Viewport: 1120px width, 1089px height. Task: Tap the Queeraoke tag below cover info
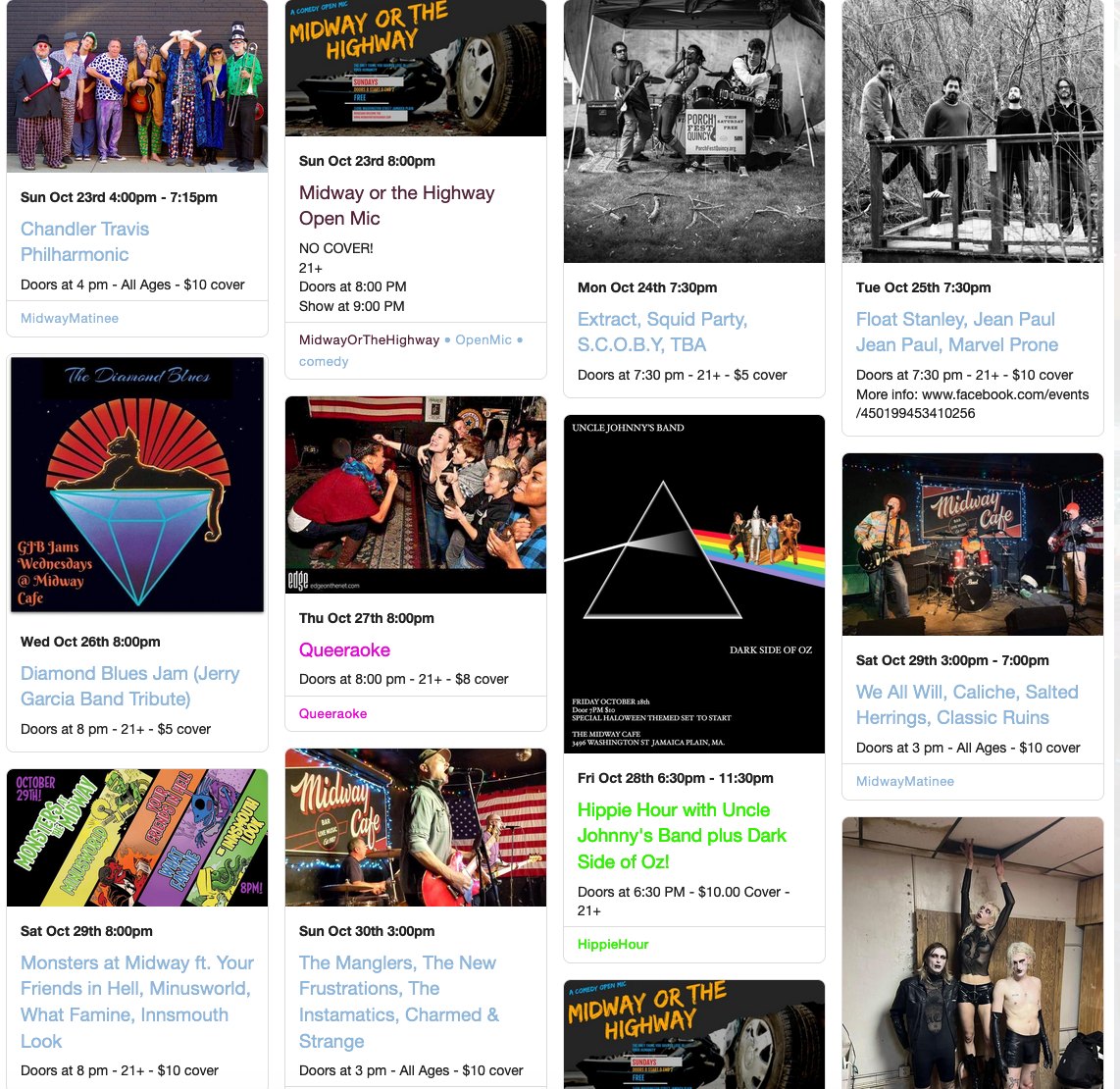pos(332,713)
